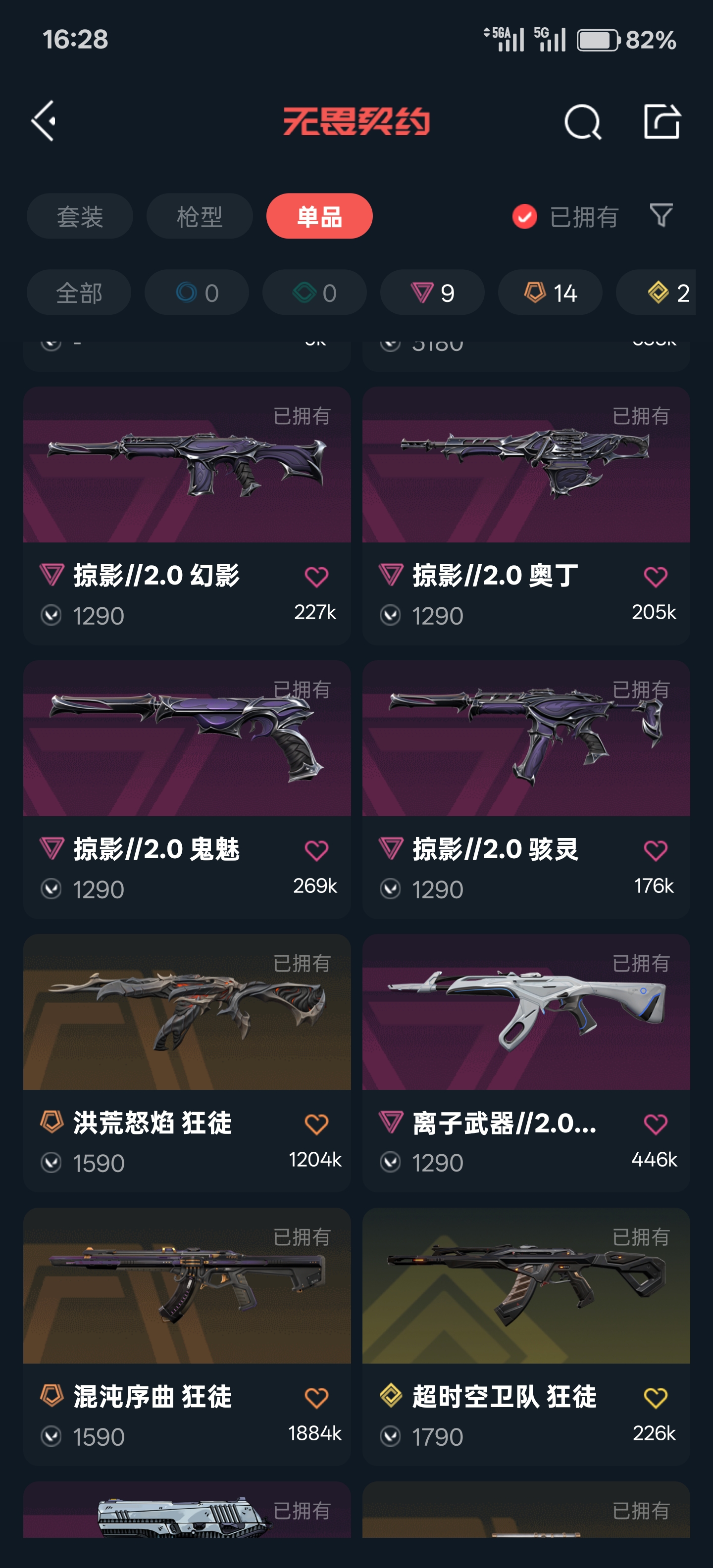713x1568 pixels.
Task: Uncheck the 已拥有 owned filter
Action: tap(565, 217)
